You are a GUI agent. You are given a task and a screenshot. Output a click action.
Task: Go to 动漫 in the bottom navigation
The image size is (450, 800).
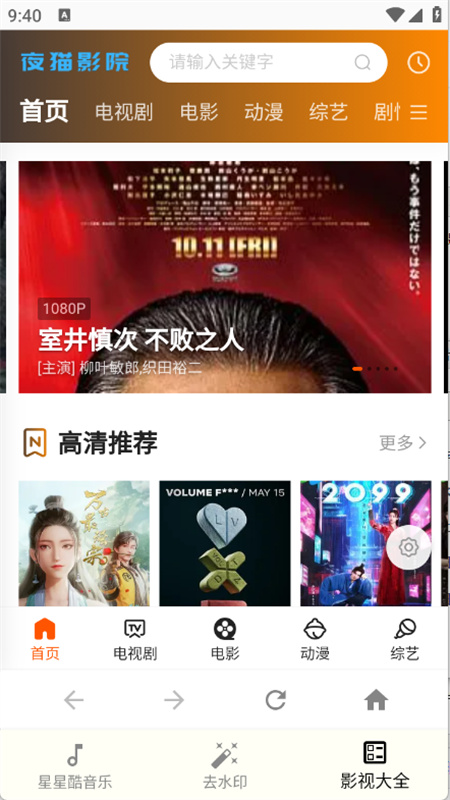click(315, 639)
